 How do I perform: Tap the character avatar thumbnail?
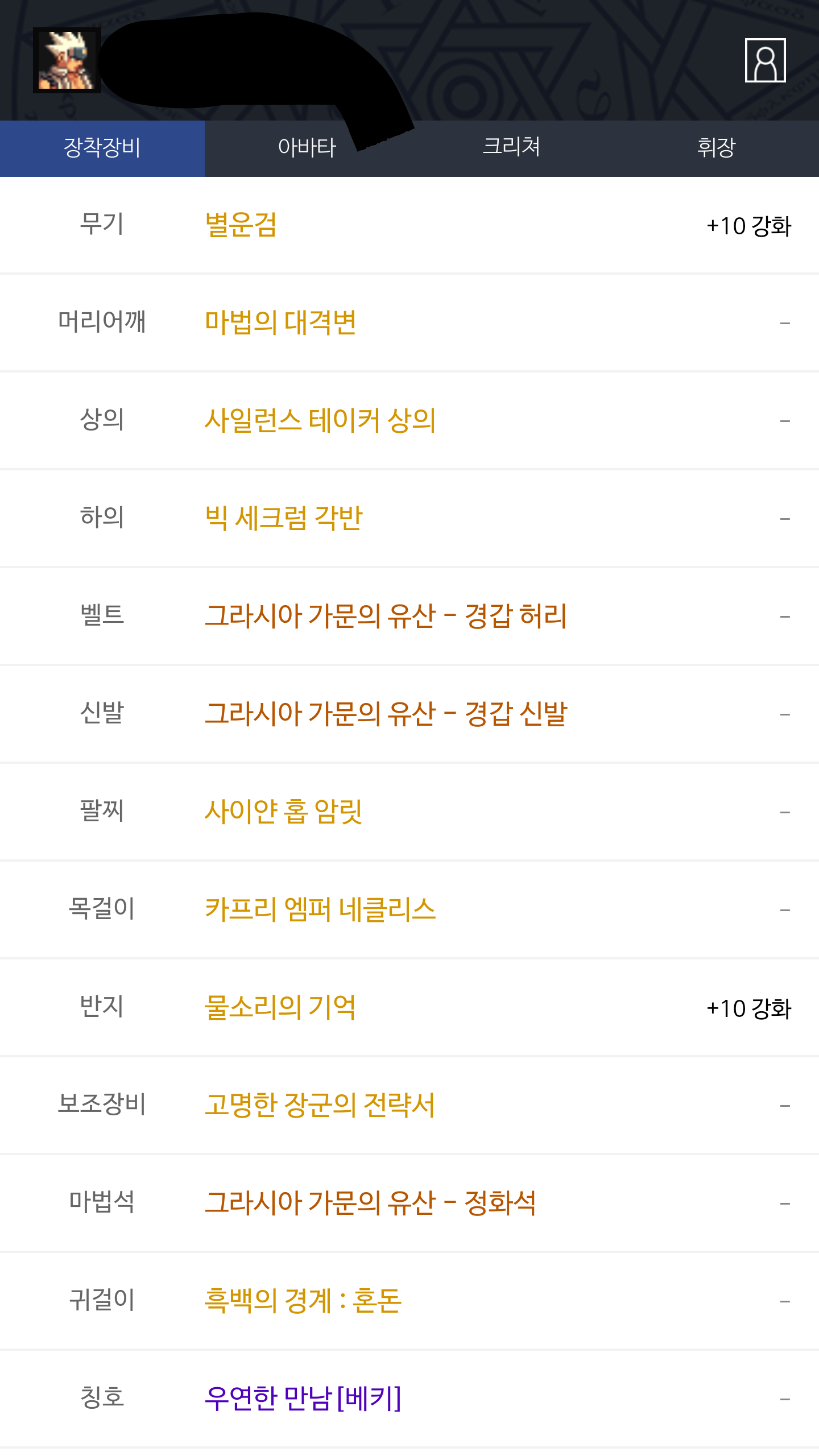(67, 60)
